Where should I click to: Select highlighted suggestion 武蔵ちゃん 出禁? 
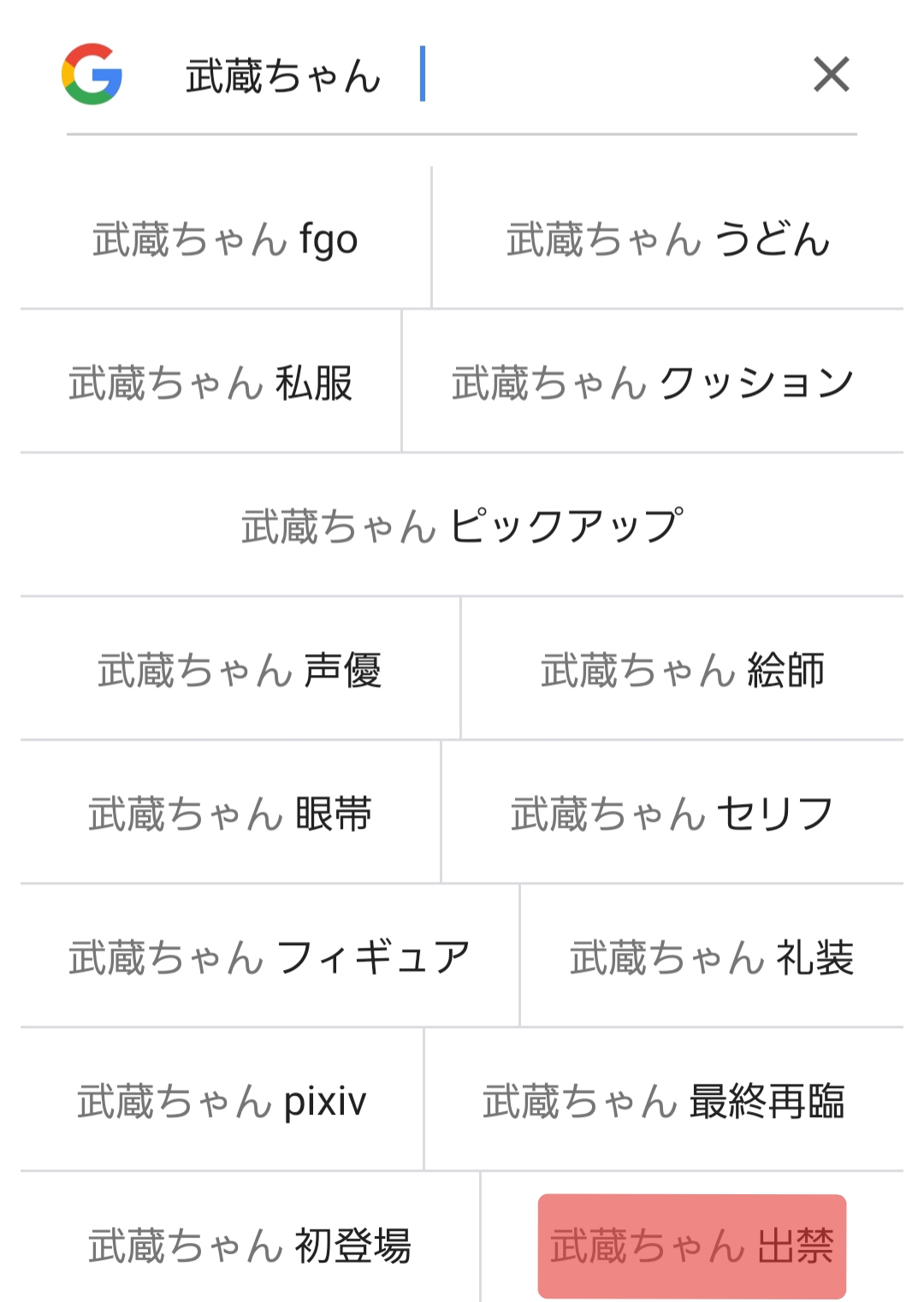[x=691, y=1246]
